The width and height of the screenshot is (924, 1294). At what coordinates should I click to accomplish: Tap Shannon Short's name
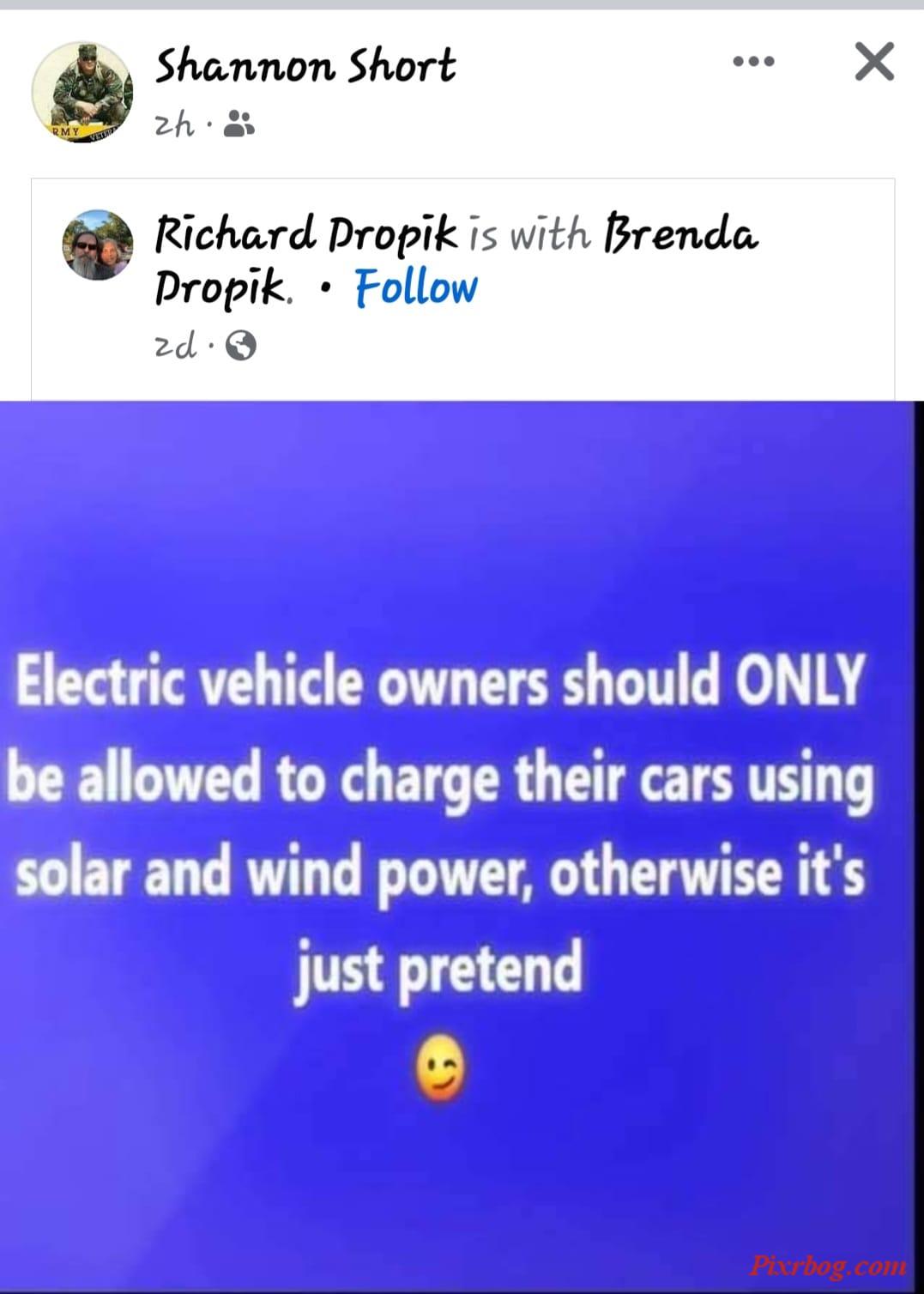[x=305, y=66]
